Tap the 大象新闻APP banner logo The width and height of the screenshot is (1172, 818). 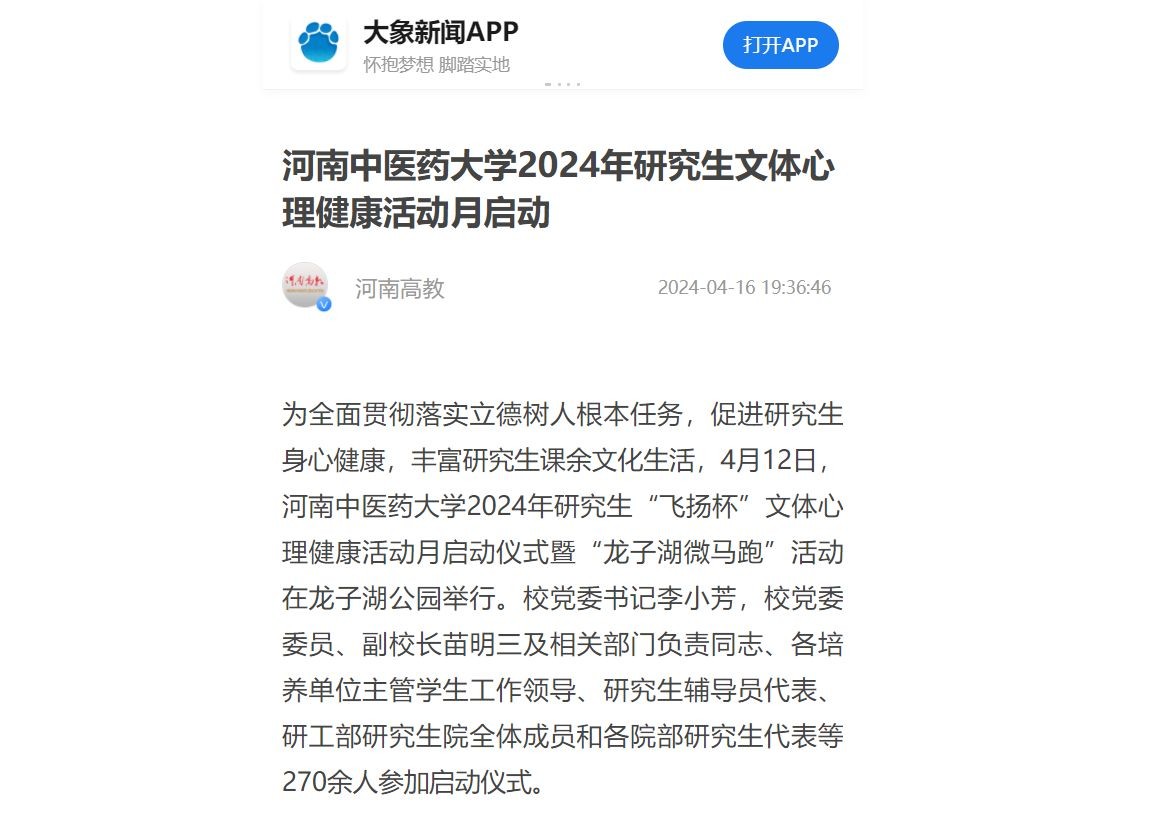click(x=319, y=44)
